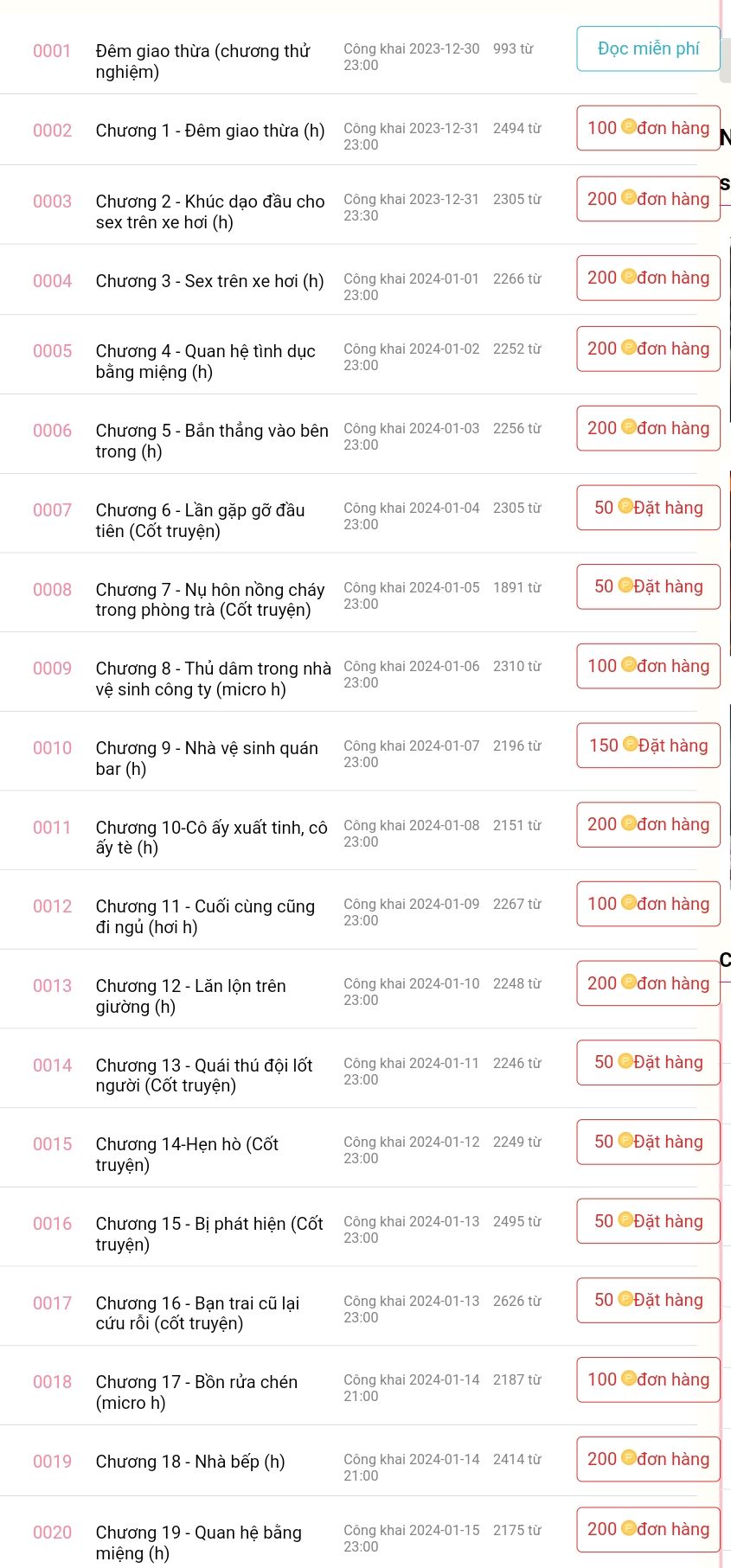Screen dimensions: 731x1568
Task: Order chapter 0007 for 50 coins
Action: click(648, 508)
